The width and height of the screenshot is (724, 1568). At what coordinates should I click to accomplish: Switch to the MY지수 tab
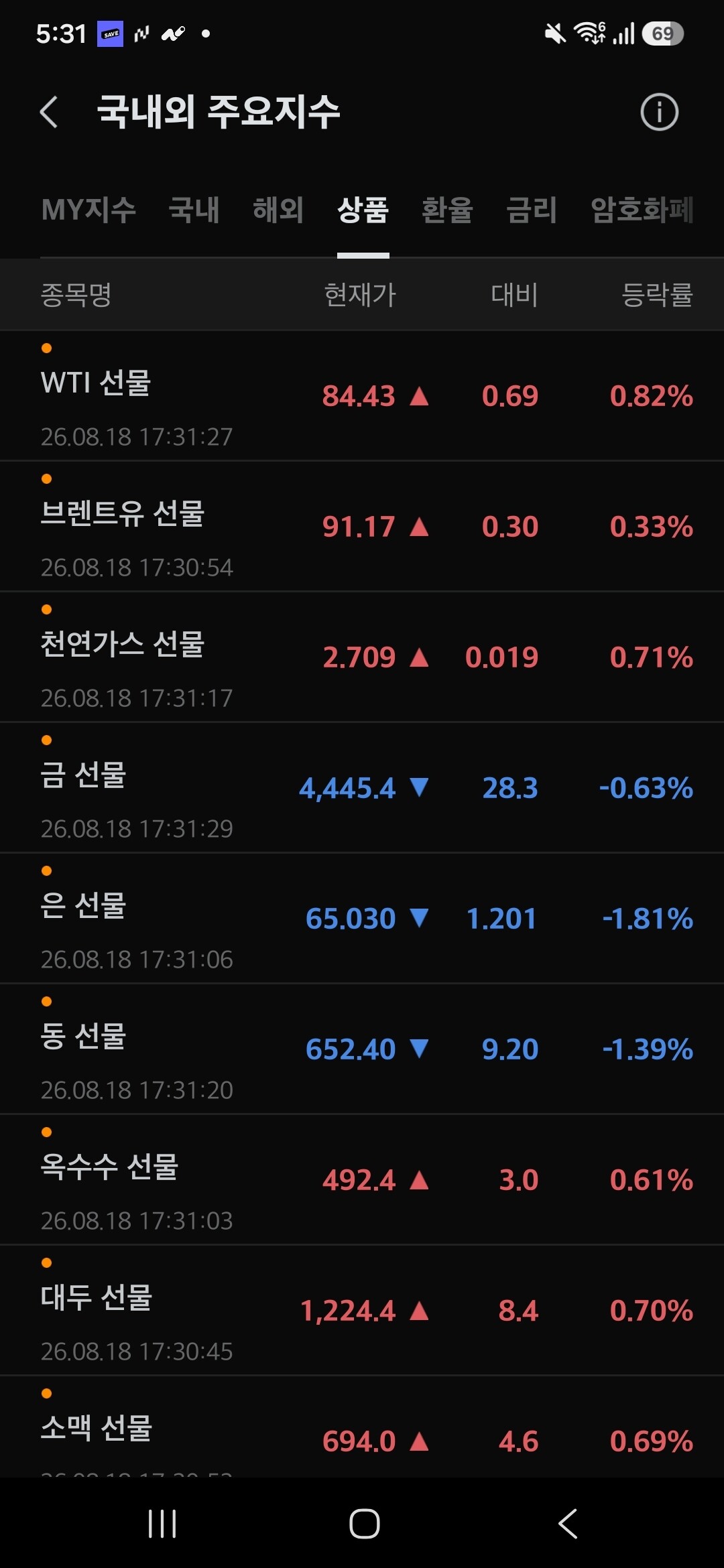coord(88,210)
